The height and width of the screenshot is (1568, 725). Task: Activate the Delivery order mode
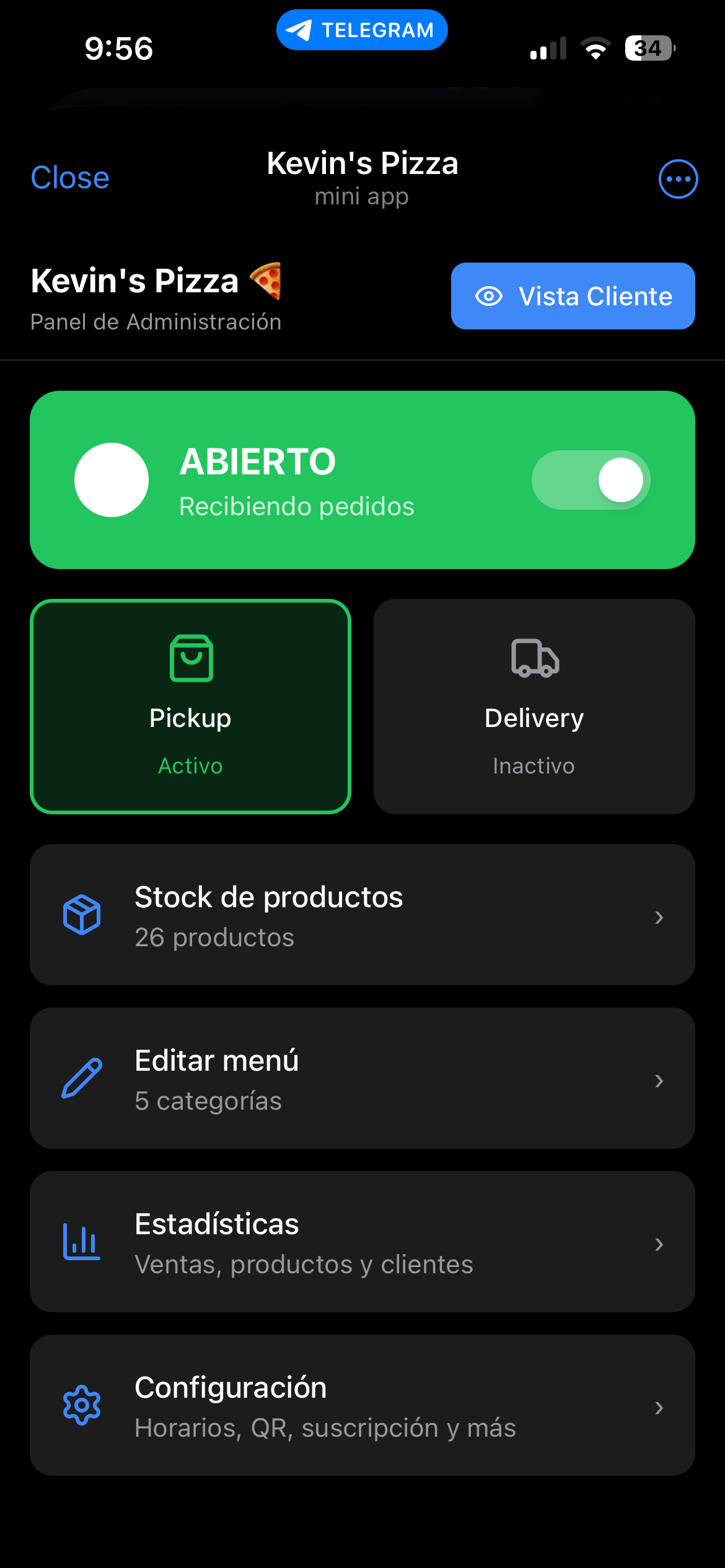pyautogui.click(x=534, y=707)
